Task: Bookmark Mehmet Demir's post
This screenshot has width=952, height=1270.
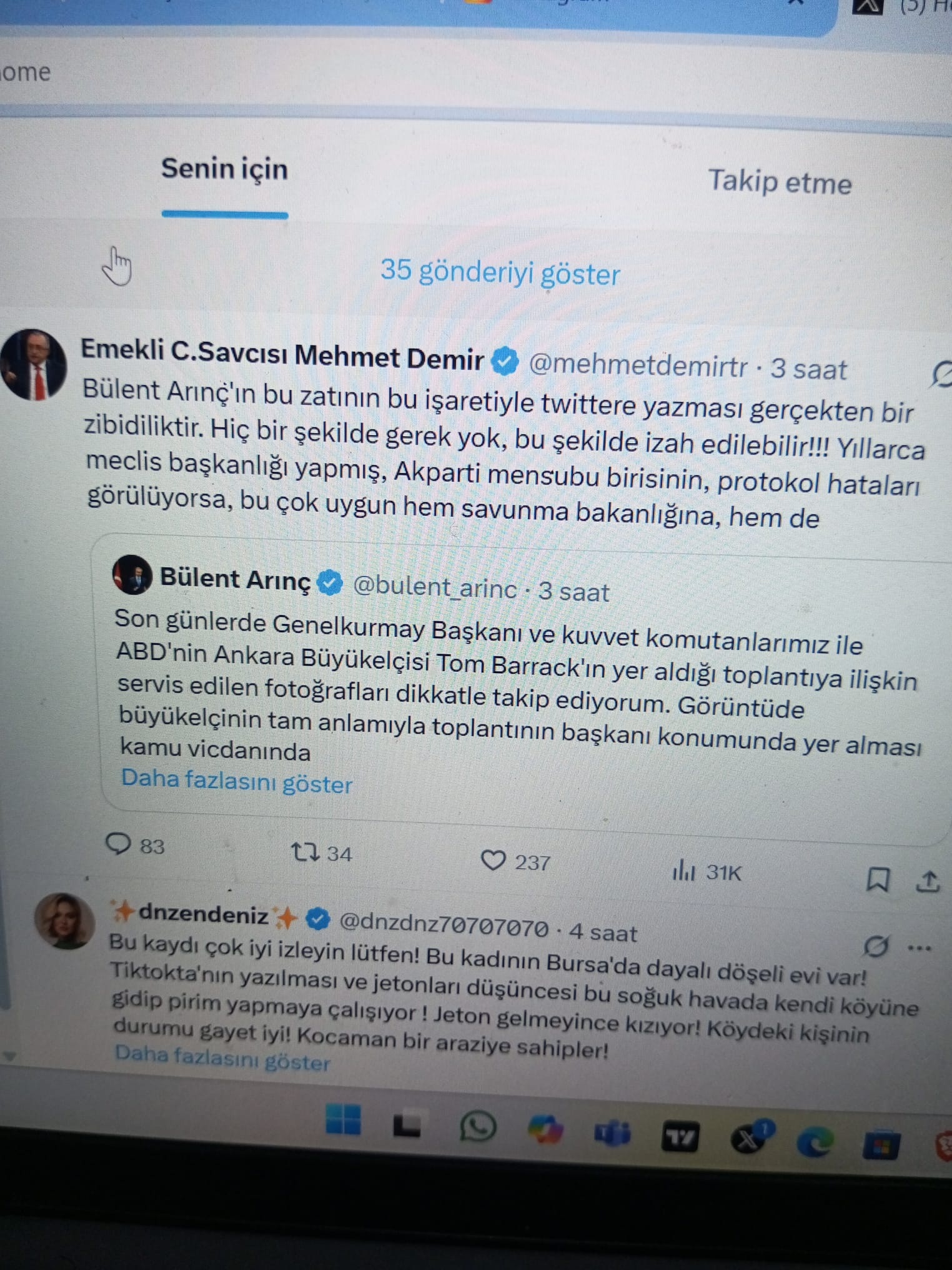Action: coord(878,880)
